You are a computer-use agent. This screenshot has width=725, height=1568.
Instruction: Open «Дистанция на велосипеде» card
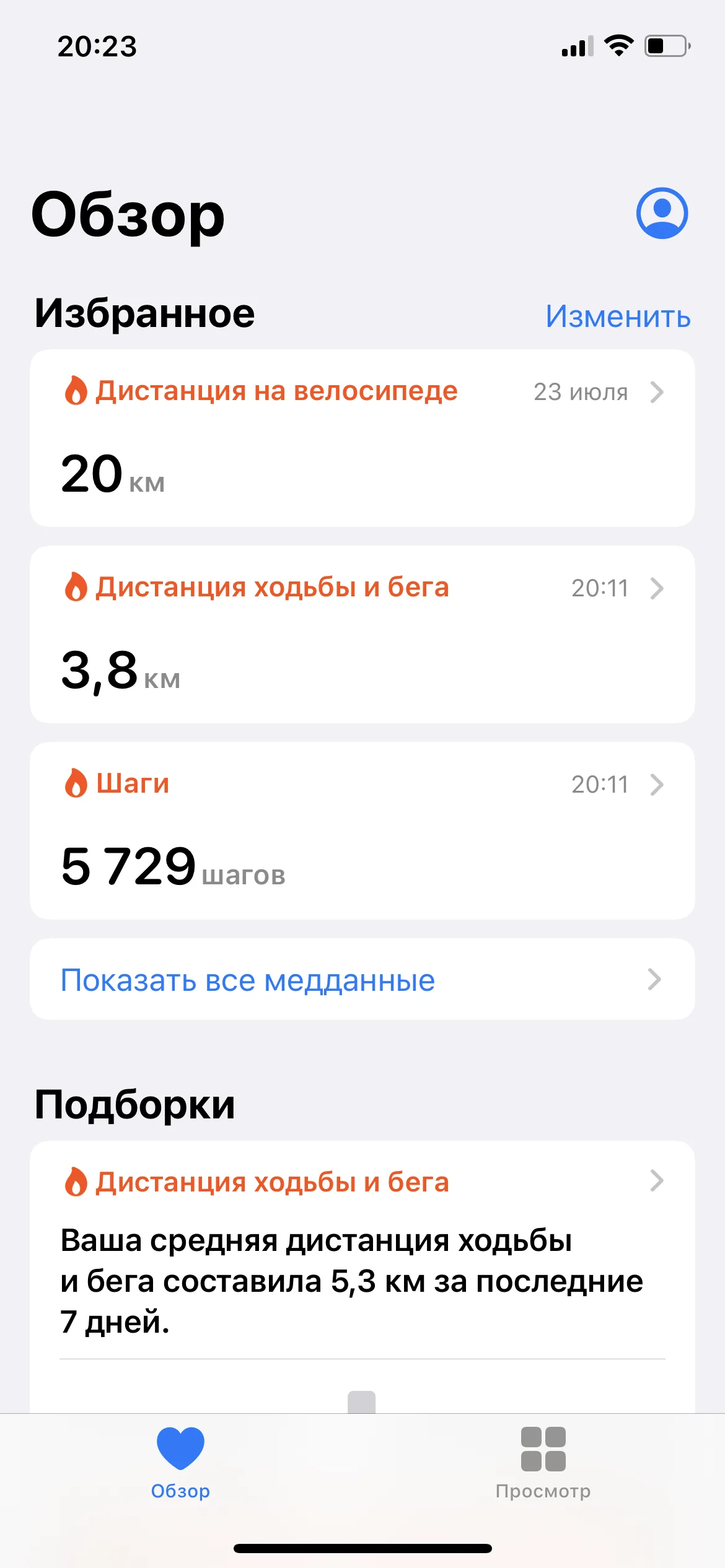(362, 438)
